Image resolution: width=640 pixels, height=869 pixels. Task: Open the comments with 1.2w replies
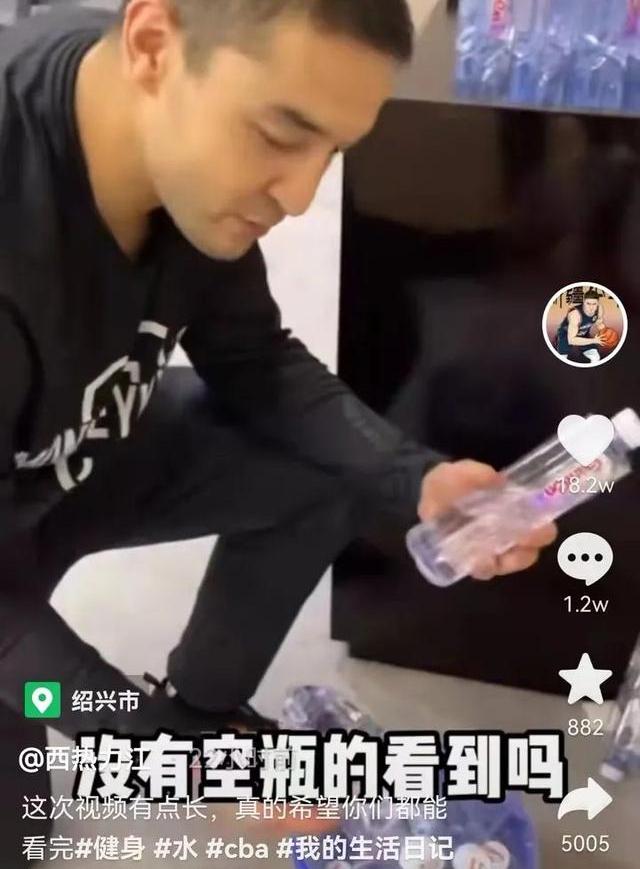click(585, 559)
